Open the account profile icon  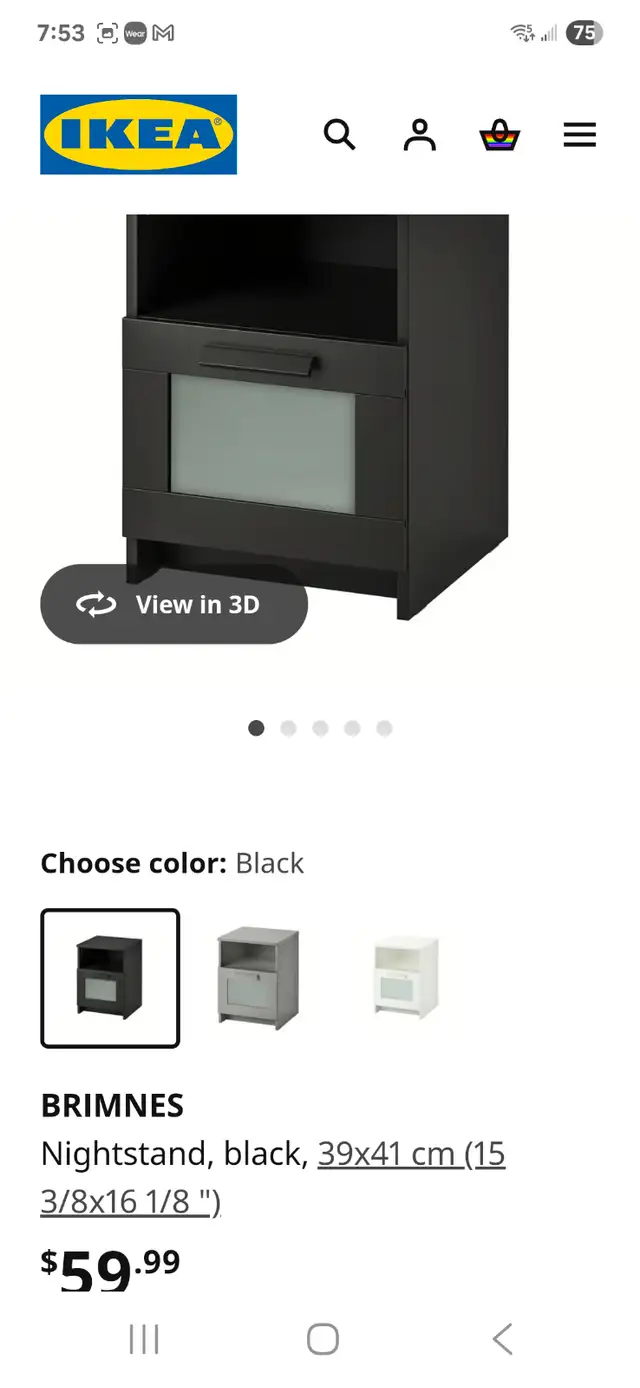coord(420,134)
